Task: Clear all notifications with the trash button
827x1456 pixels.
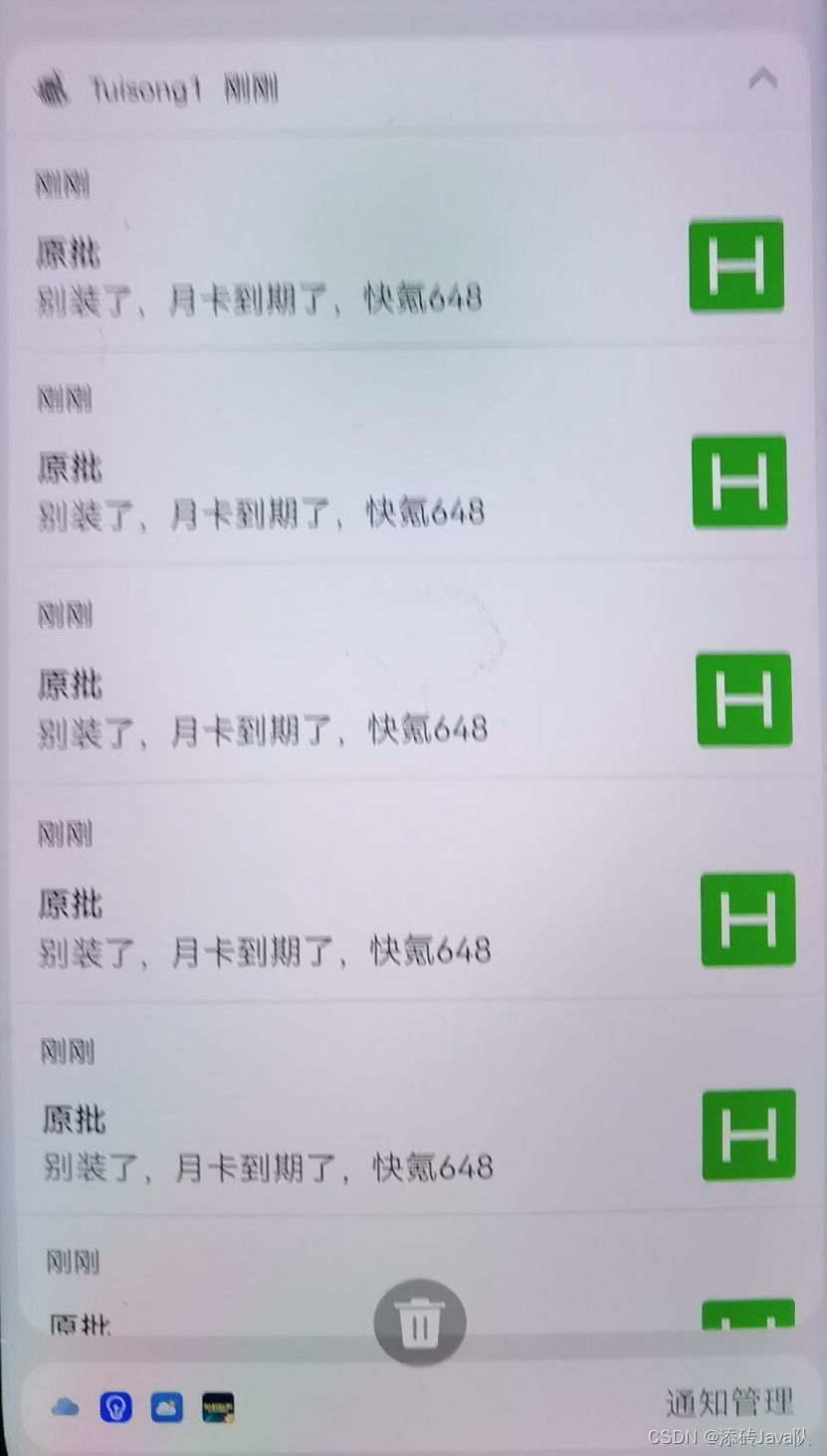Action: coord(419,1323)
